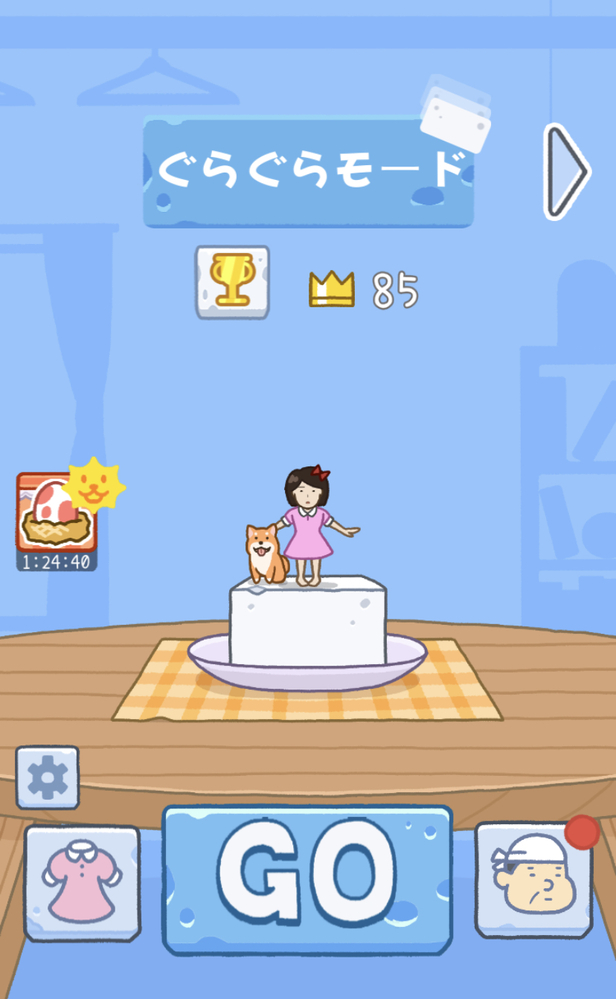Switch to next mode with right arrow
The width and height of the screenshot is (616, 999).
(567, 172)
